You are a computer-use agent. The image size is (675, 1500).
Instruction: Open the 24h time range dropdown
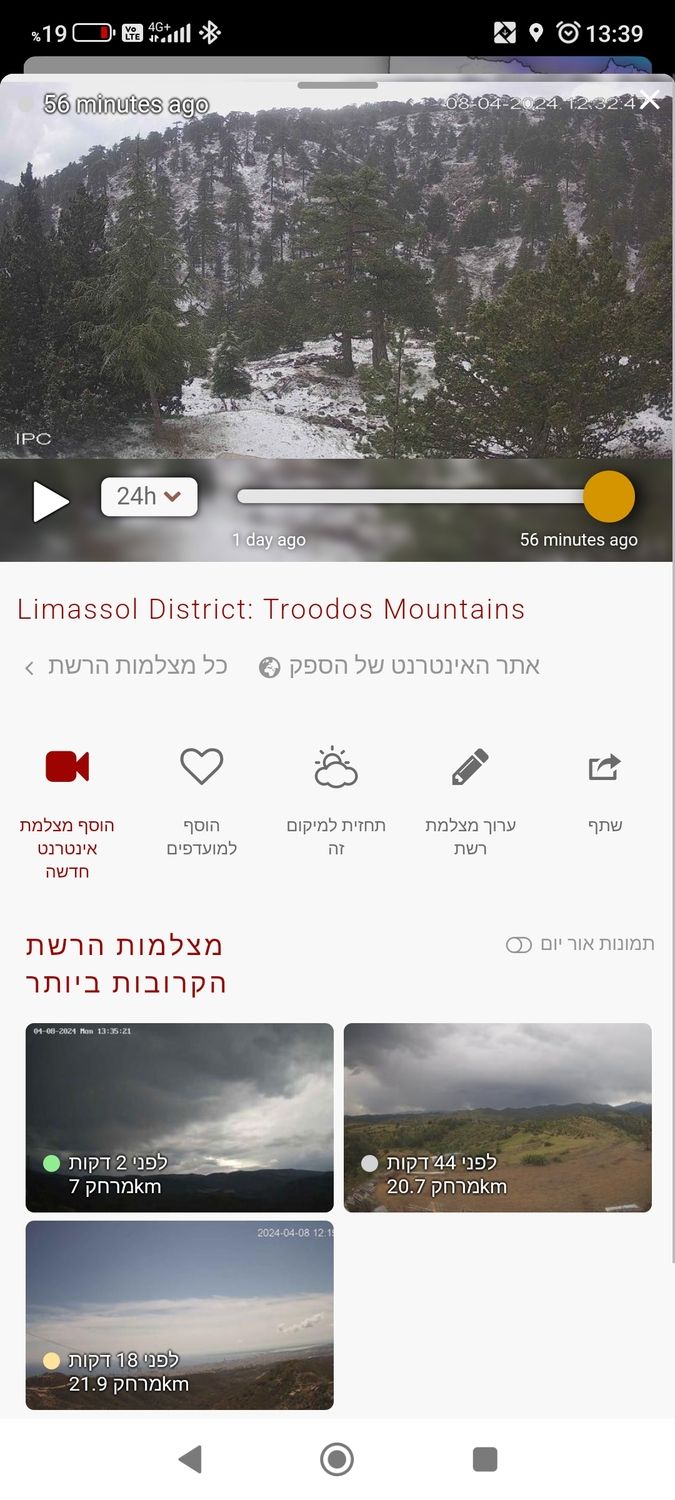149,496
